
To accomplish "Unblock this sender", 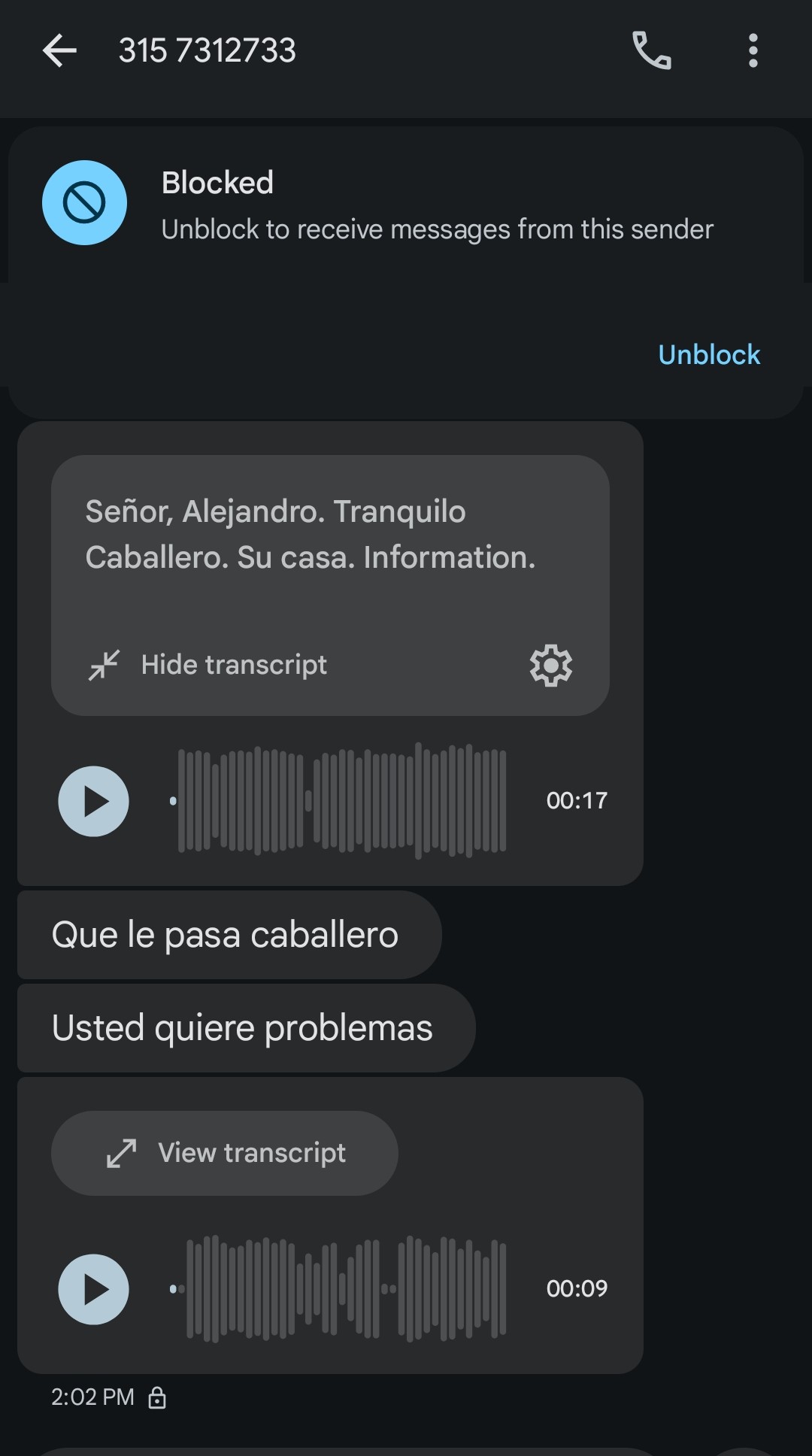I will 709,354.
